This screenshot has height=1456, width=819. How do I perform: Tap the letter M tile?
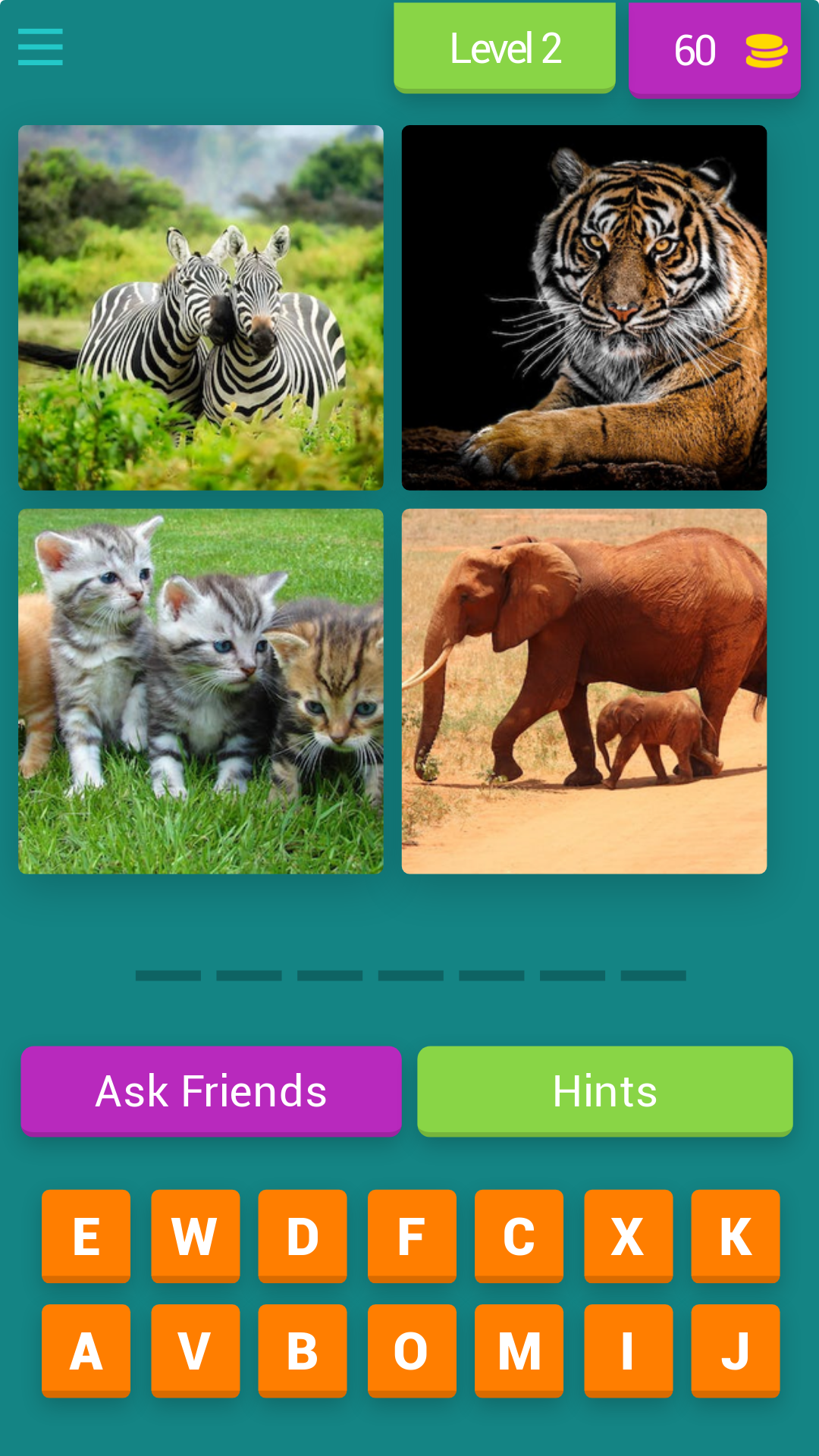(519, 1351)
